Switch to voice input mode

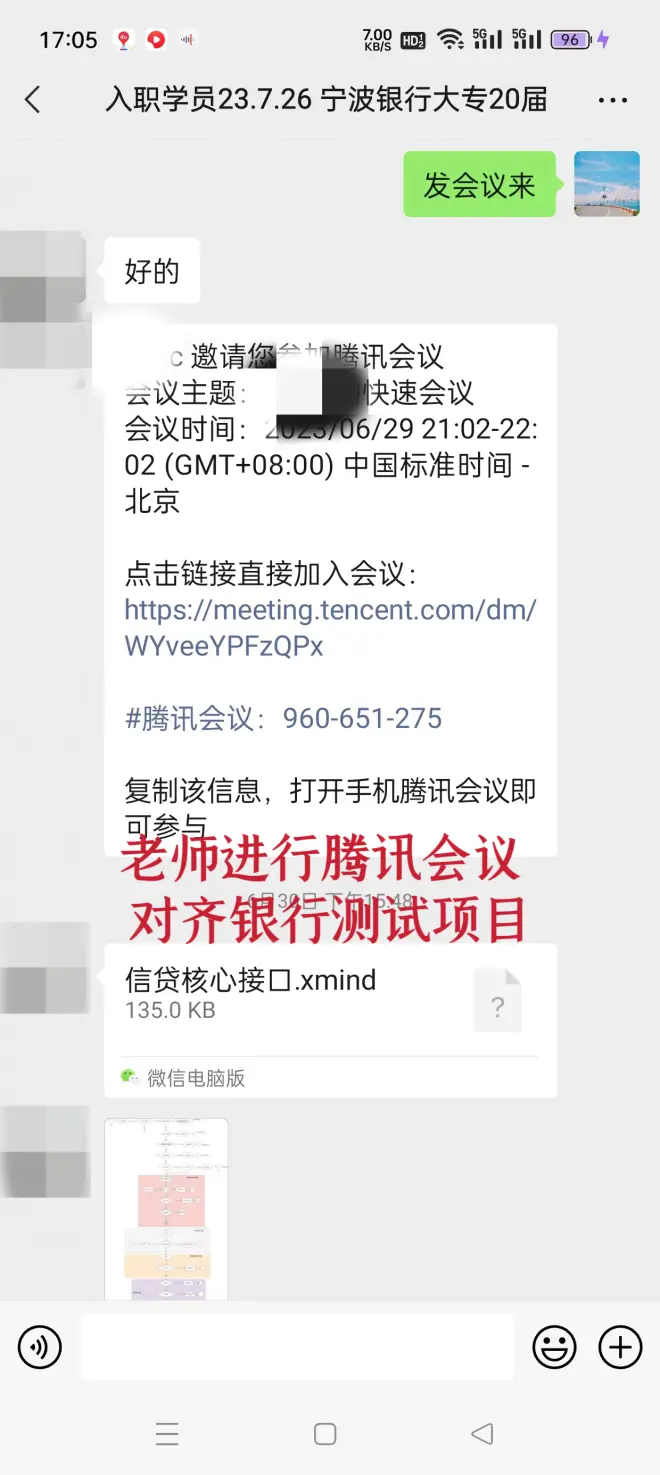[40, 1348]
